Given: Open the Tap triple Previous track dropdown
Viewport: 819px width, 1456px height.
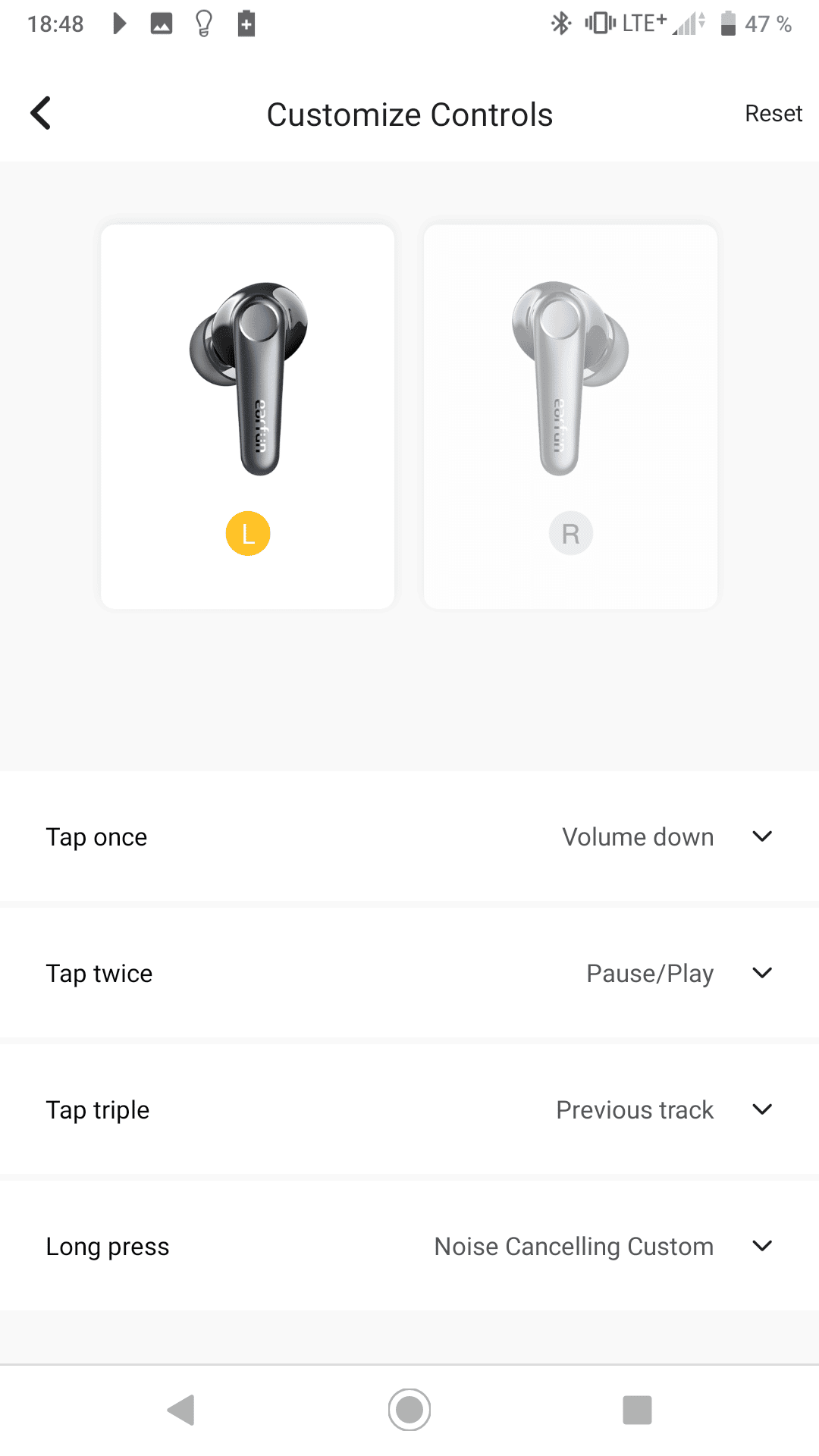Looking at the screenshot, I should pos(761,1109).
